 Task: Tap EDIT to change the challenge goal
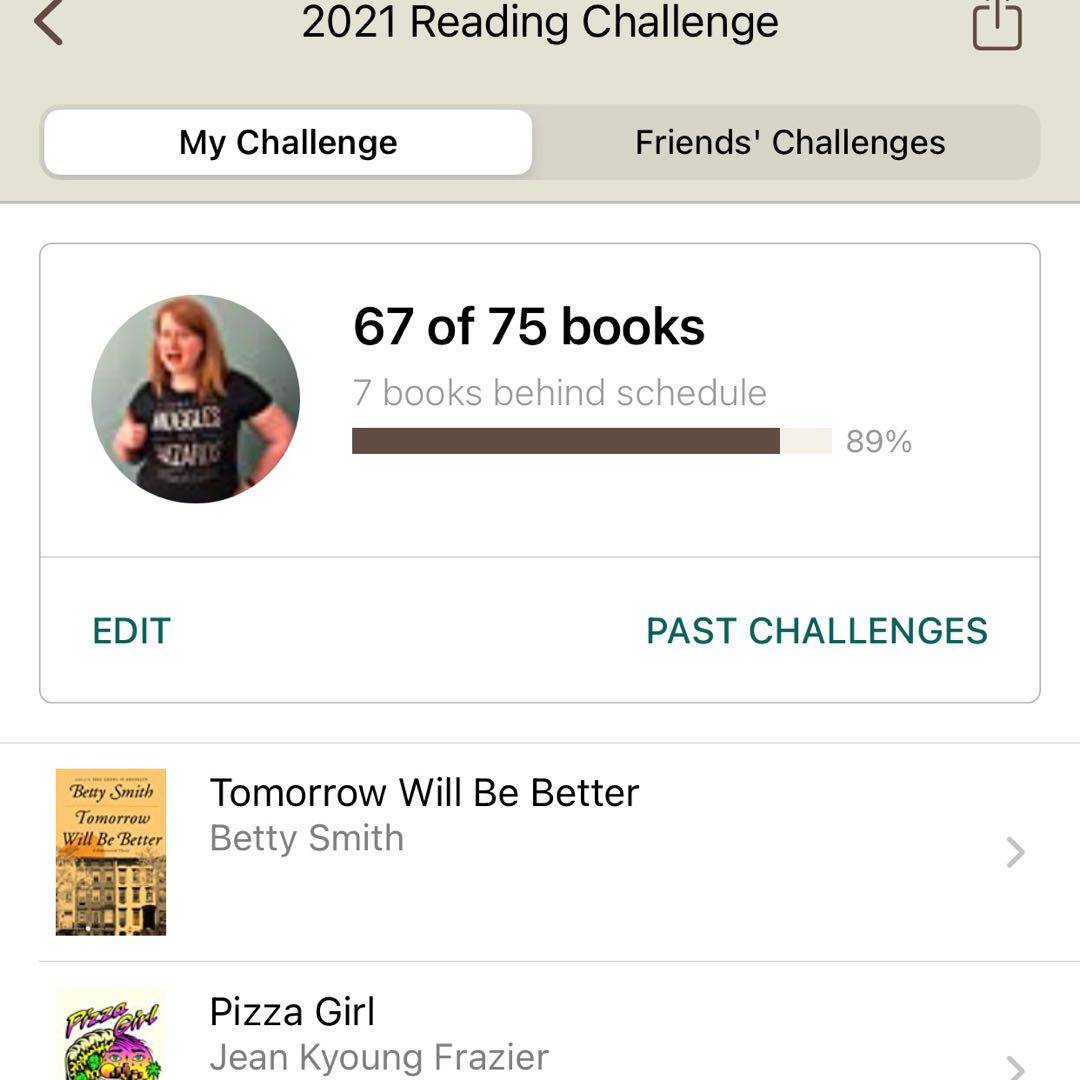tap(131, 631)
